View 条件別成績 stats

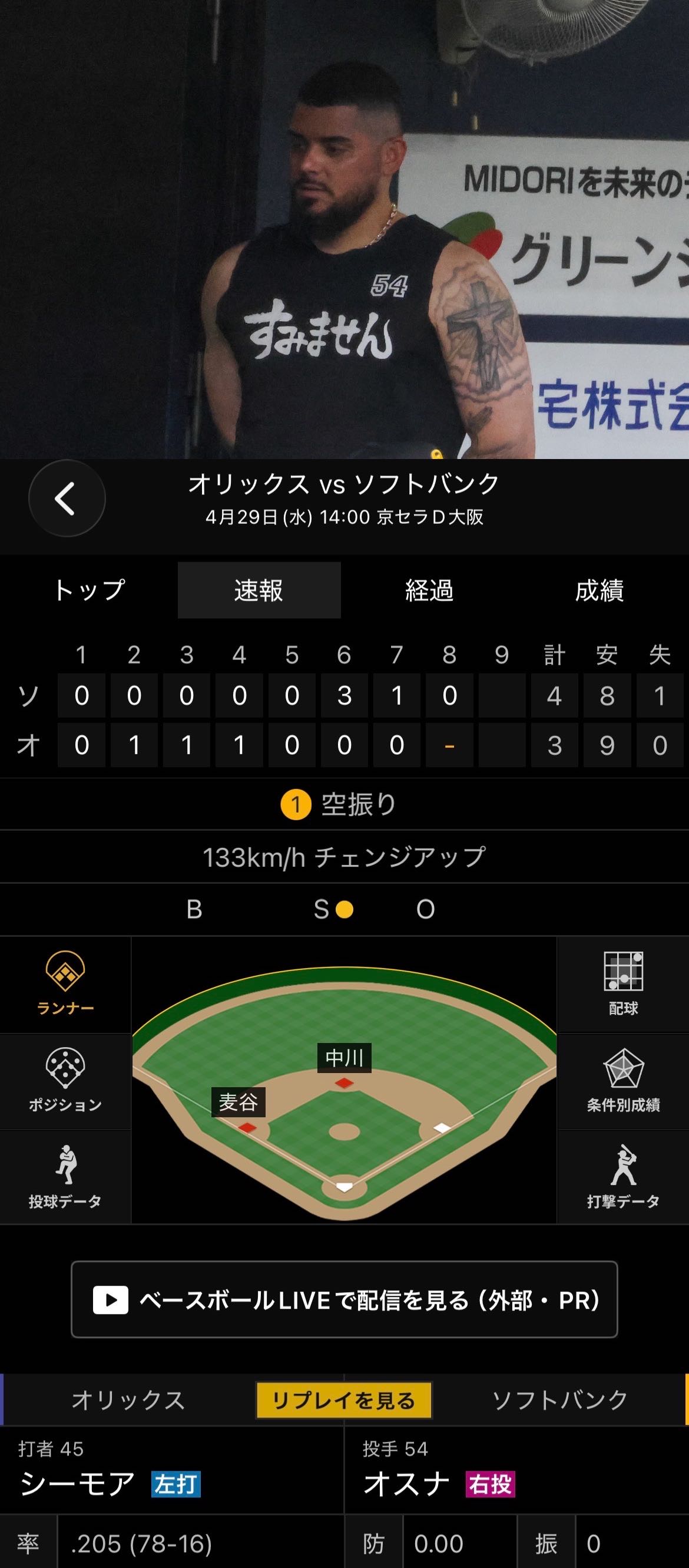coord(623,1081)
